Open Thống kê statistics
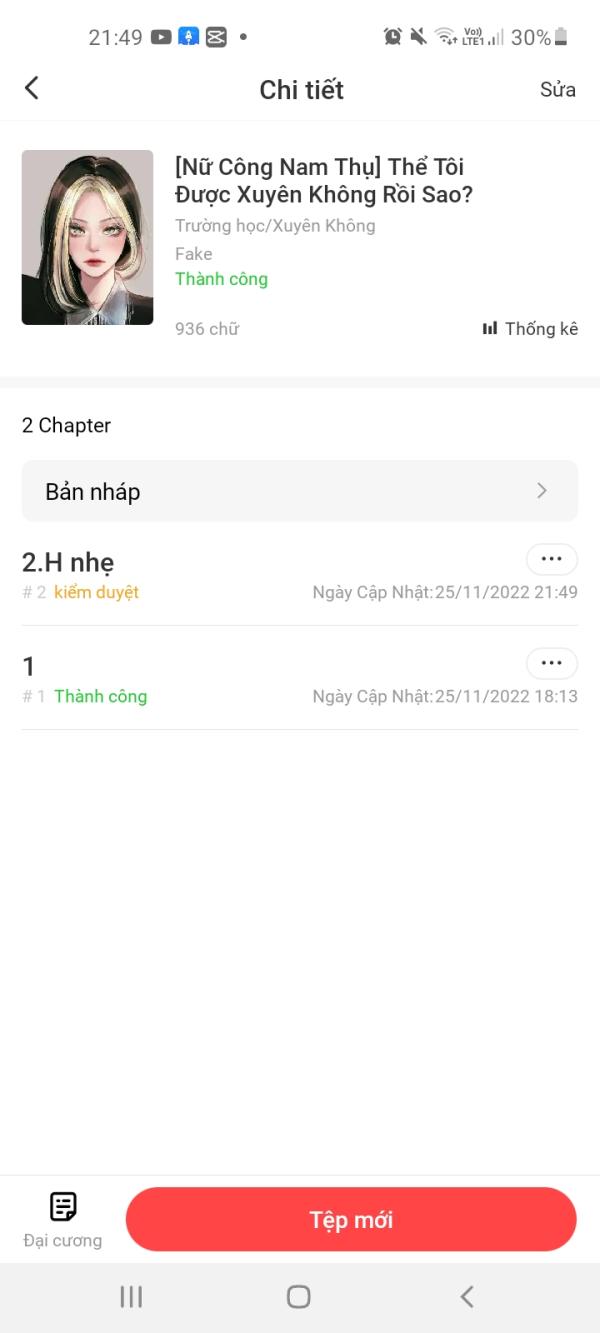This screenshot has height=1333, width=600. 530,328
